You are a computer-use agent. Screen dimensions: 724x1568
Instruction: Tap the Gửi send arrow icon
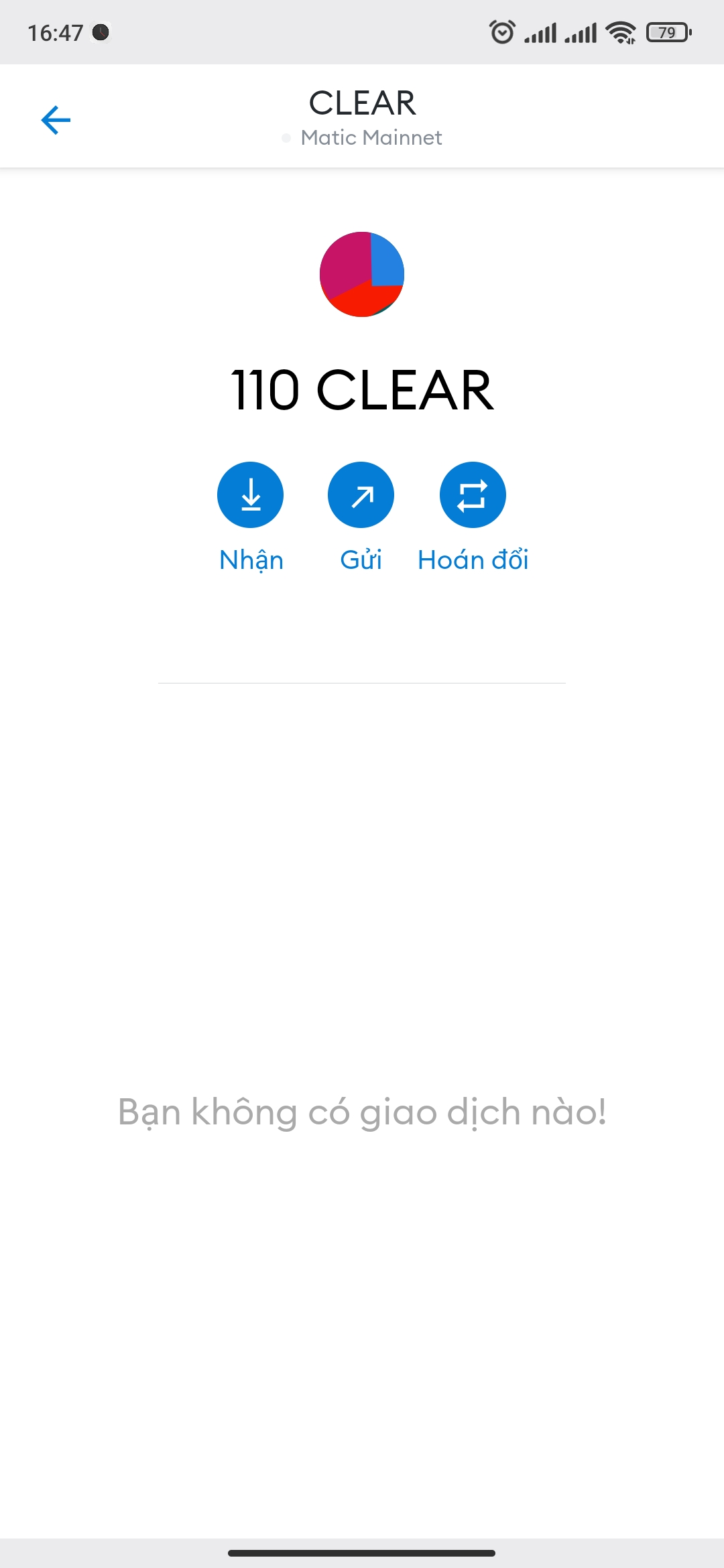click(x=361, y=495)
